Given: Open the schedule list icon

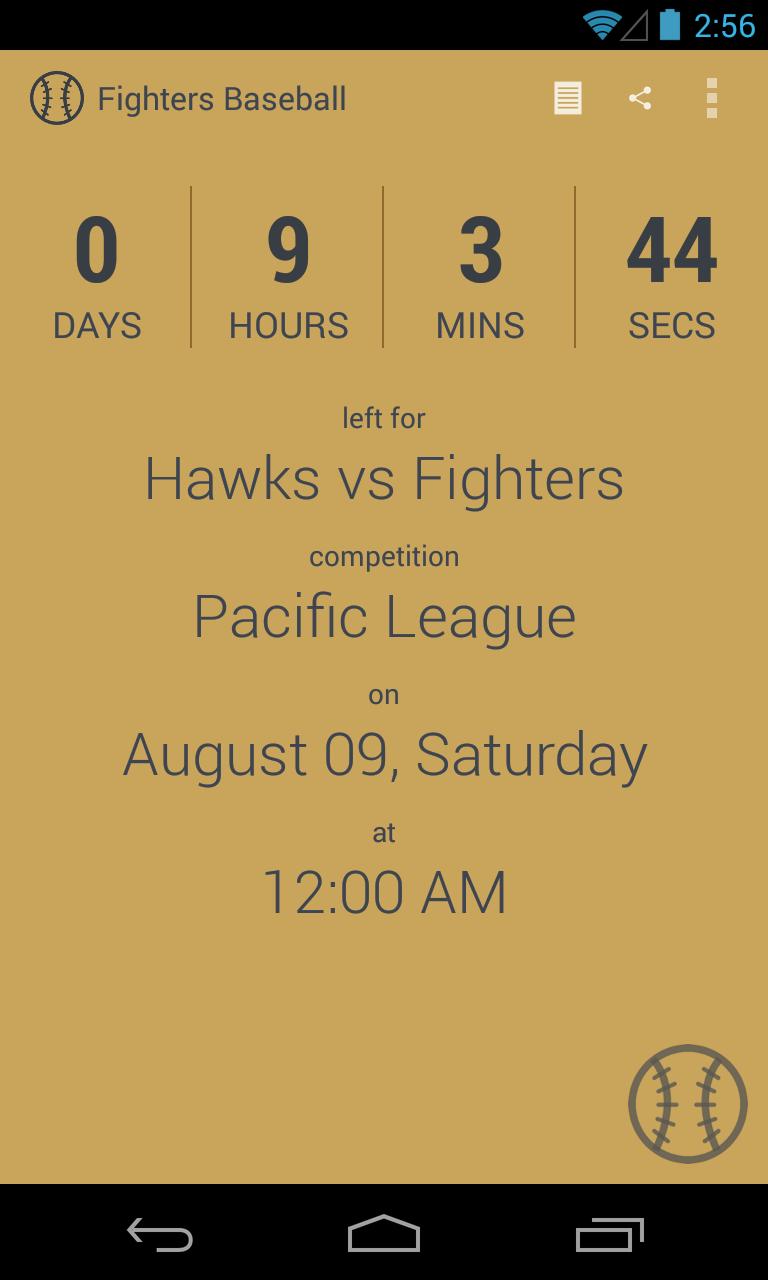Looking at the screenshot, I should (568, 98).
